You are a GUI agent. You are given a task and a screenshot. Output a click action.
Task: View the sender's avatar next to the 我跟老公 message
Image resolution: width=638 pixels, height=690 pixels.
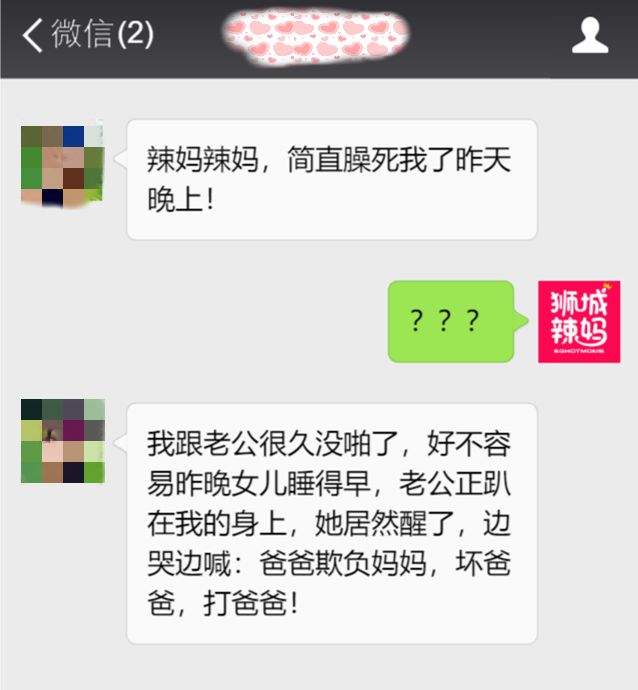click(x=62, y=441)
